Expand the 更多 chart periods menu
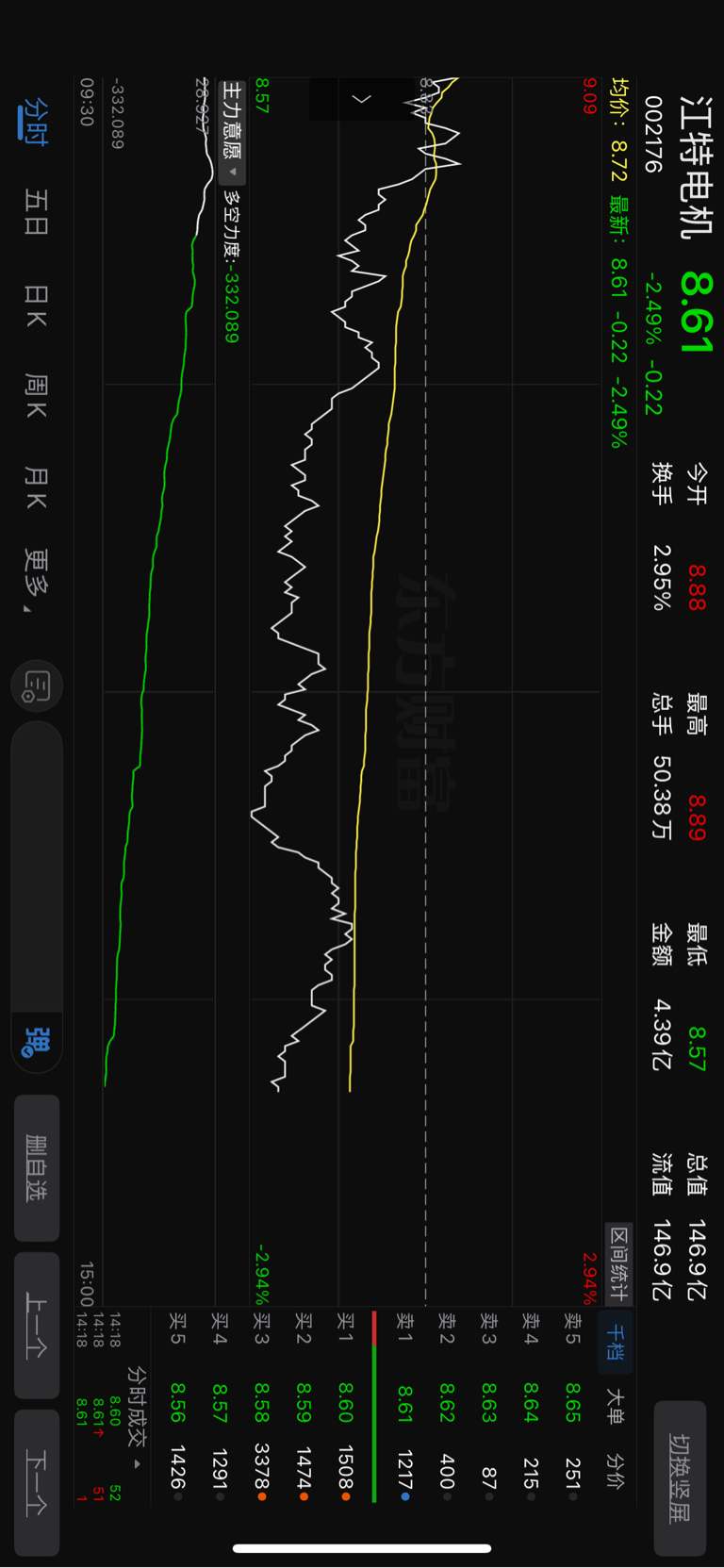 pyautogui.click(x=36, y=580)
